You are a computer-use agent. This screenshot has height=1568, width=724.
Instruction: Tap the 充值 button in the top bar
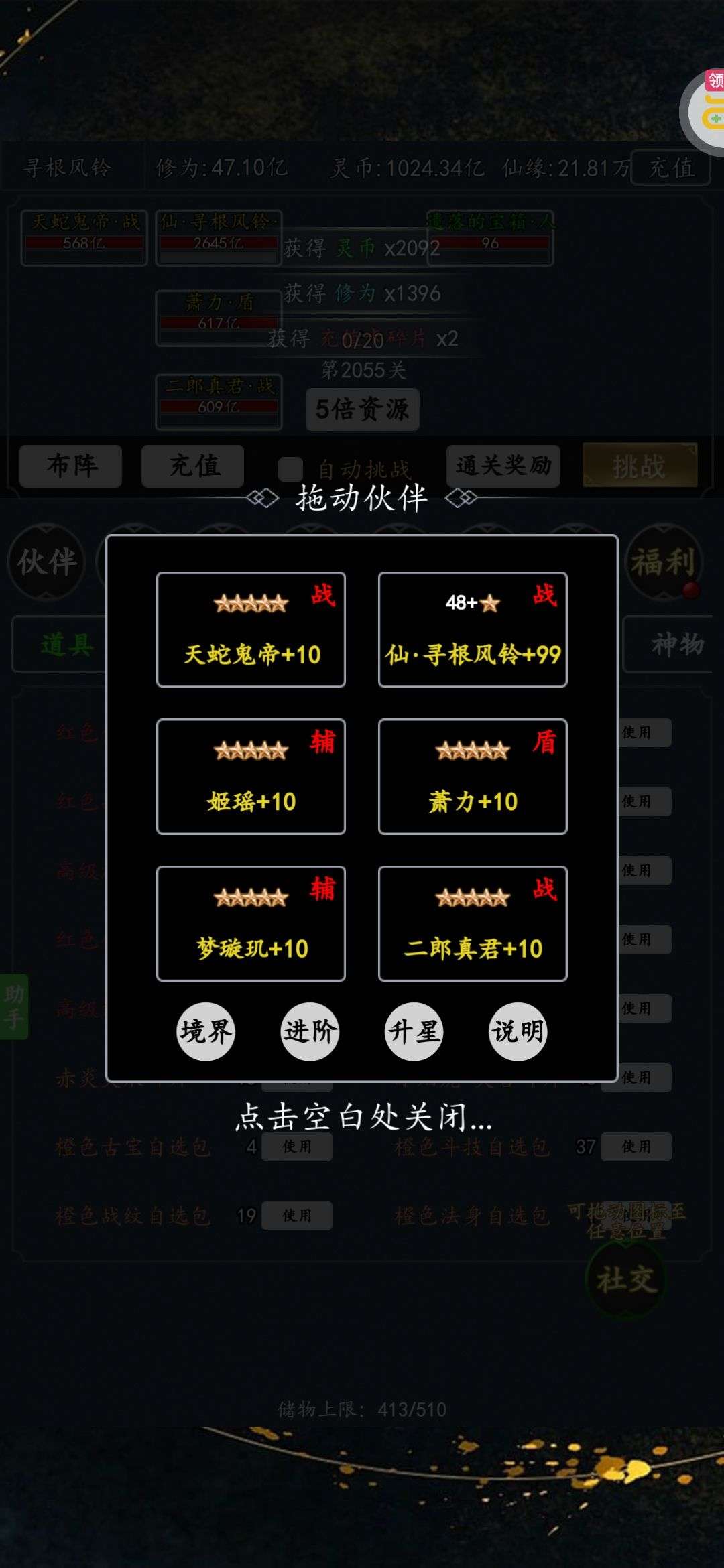671,168
